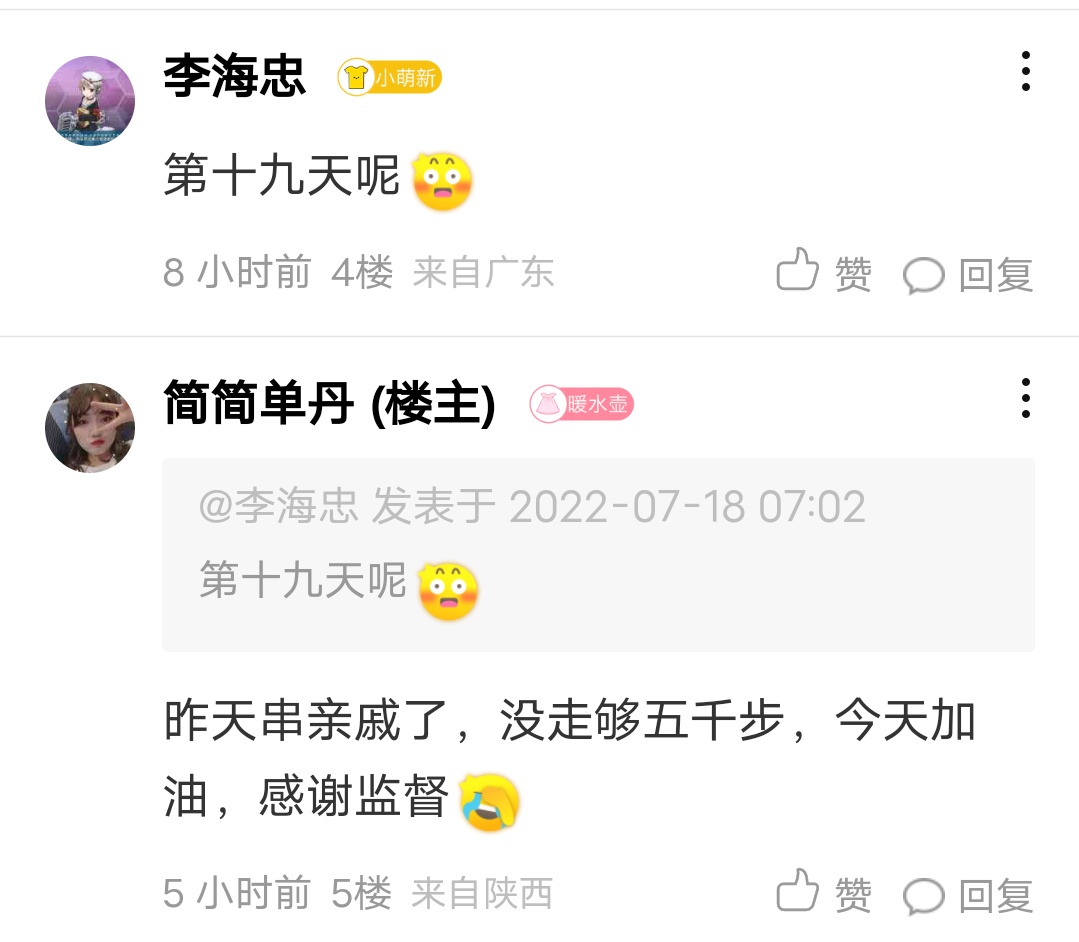Tap the 暖水壶 badge
1079x942 pixels.
(x=582, y=404)
